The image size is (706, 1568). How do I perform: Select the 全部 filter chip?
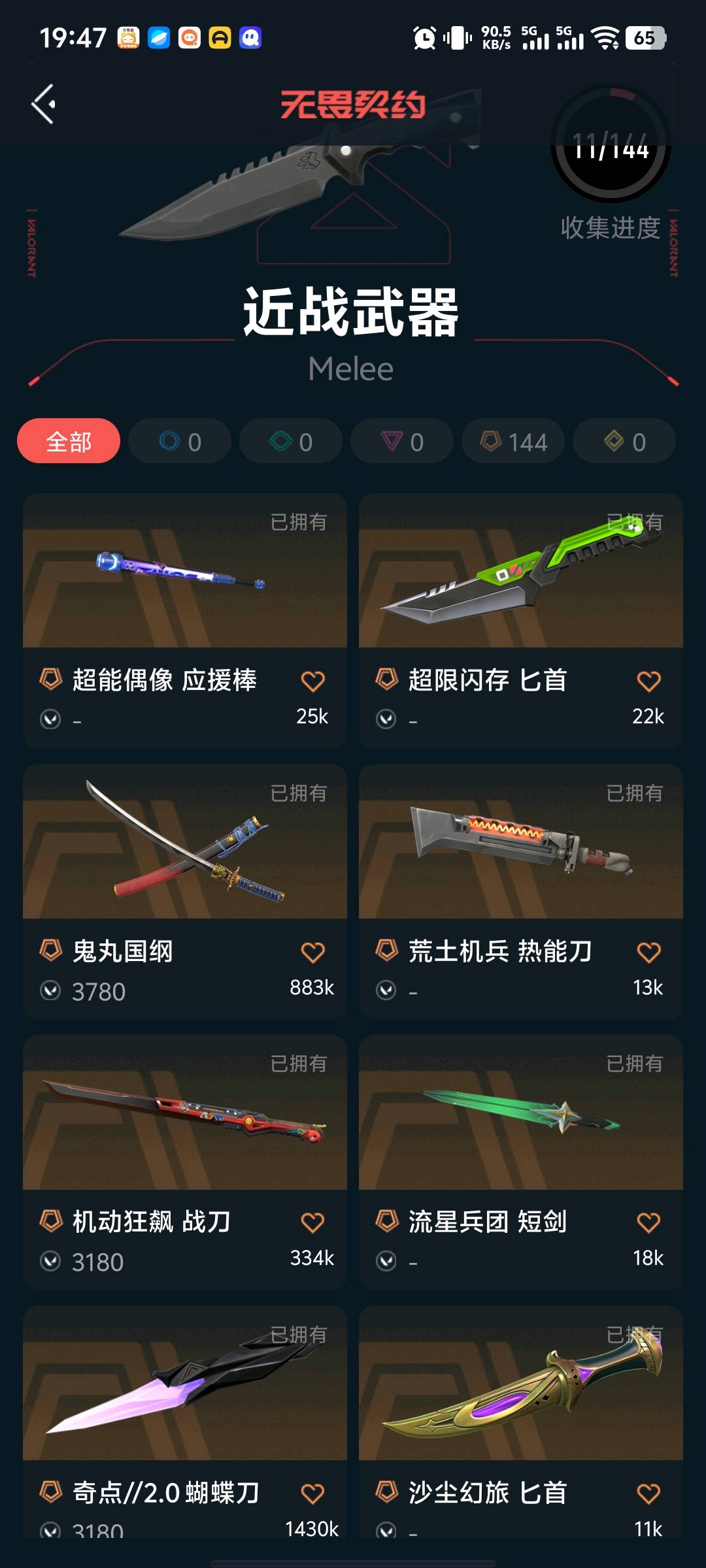click(69, 442)
